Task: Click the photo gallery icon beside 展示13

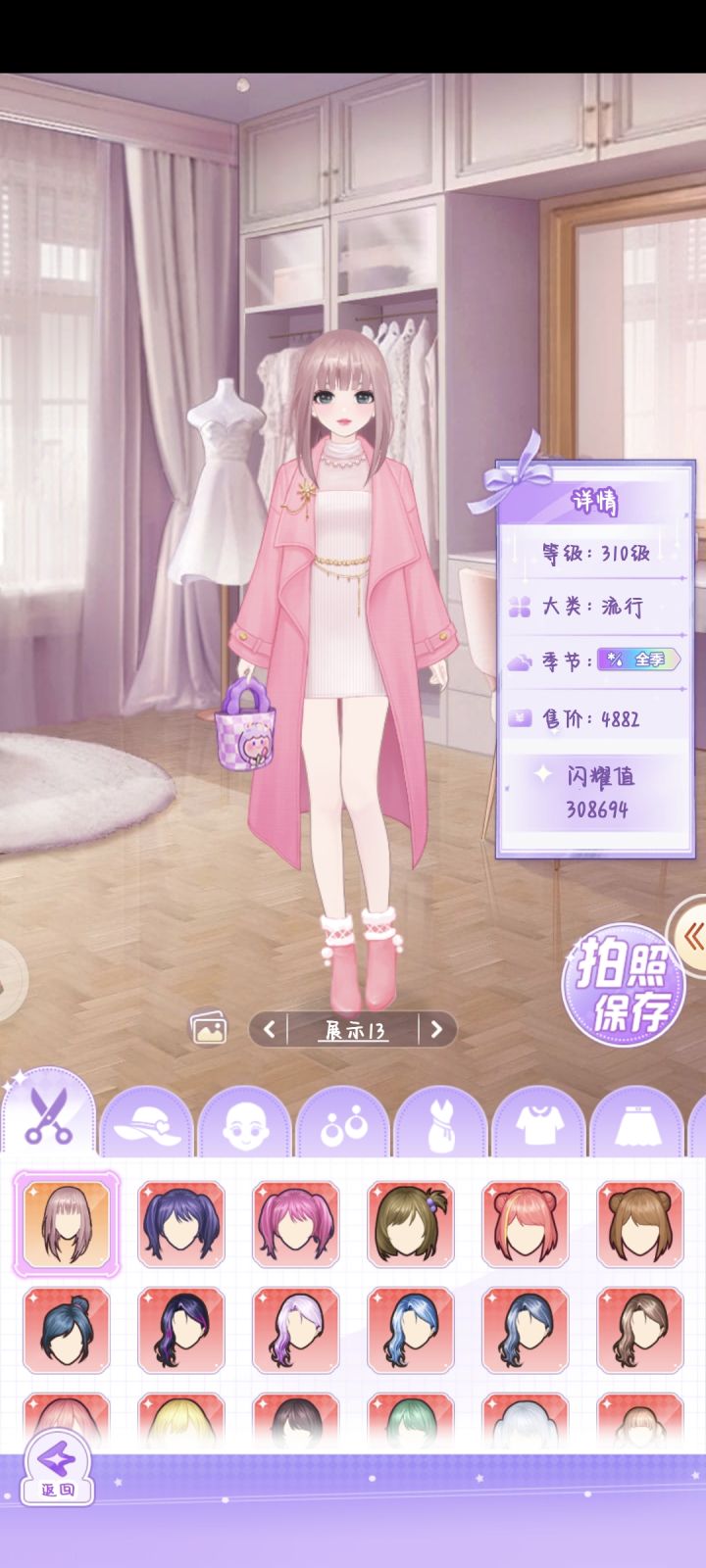Action: pyautogui.click(x=207, y=1029)
